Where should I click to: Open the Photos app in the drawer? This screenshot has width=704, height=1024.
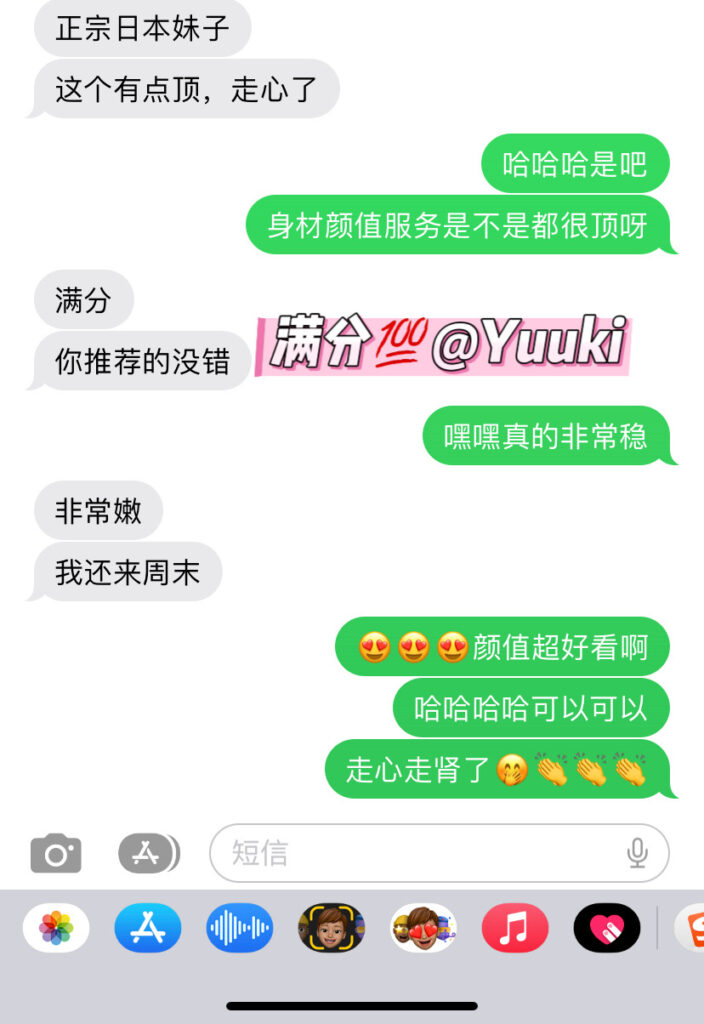[x=56, y=928]
